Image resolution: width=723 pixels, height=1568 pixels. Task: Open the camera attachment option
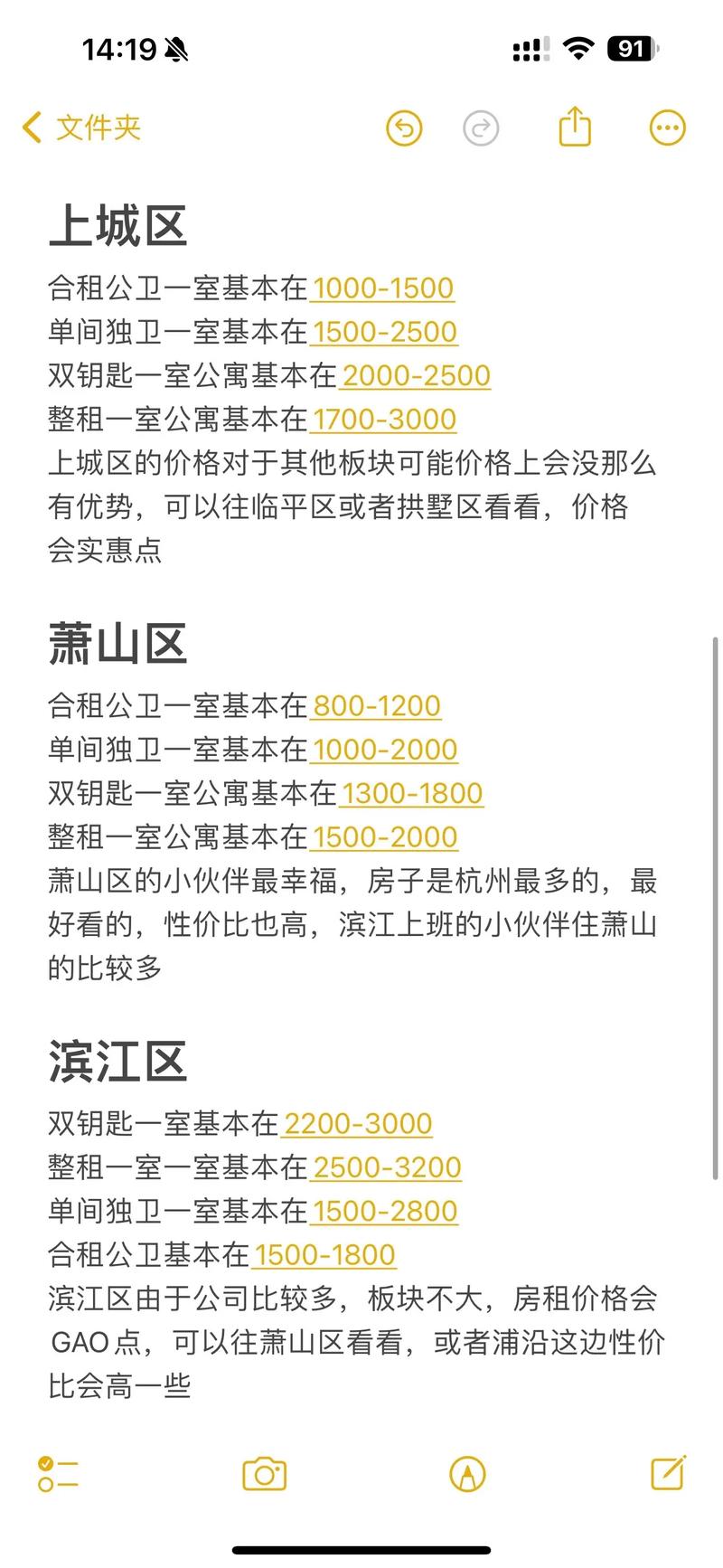tap(265, 1475)
